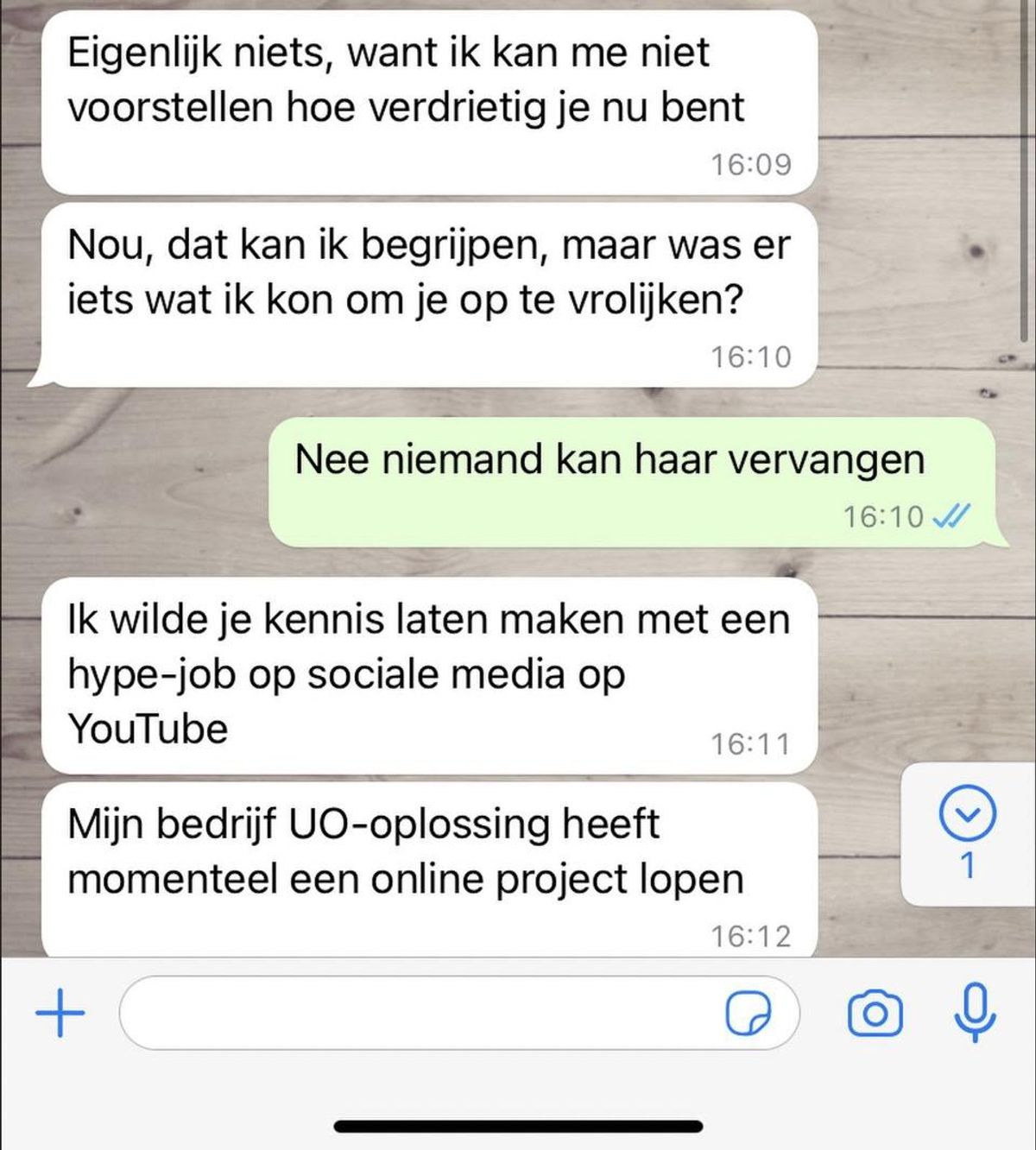Open the sticker picker

point(748,1013)
